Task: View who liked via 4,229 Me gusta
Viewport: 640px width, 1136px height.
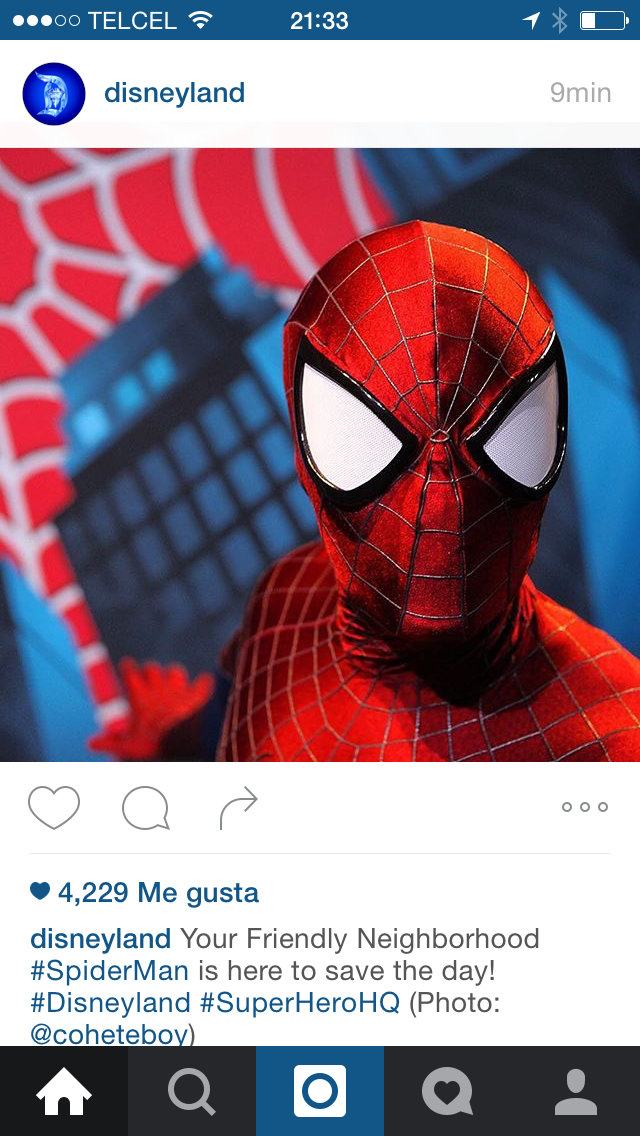Action: (157, 892)
